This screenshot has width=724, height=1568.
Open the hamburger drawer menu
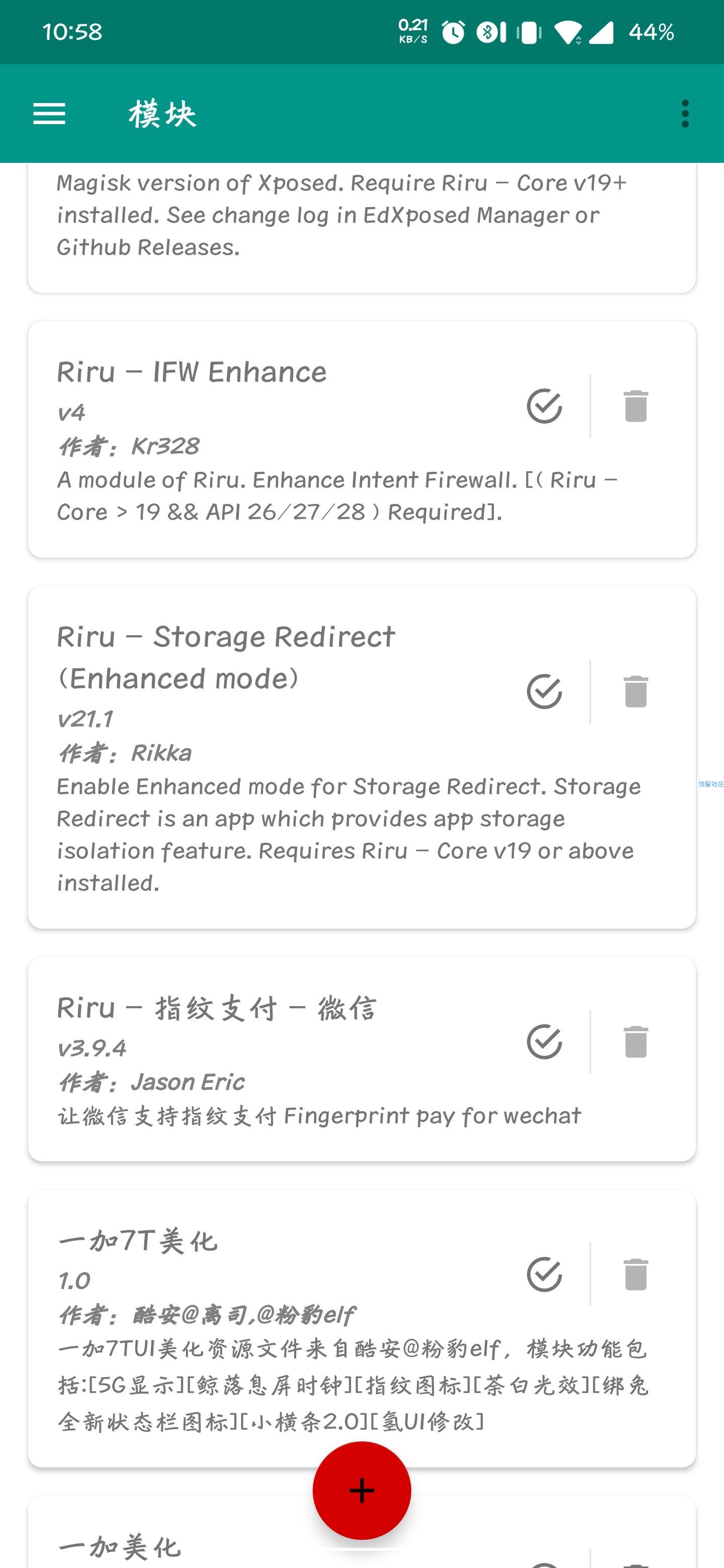point(49,114)
